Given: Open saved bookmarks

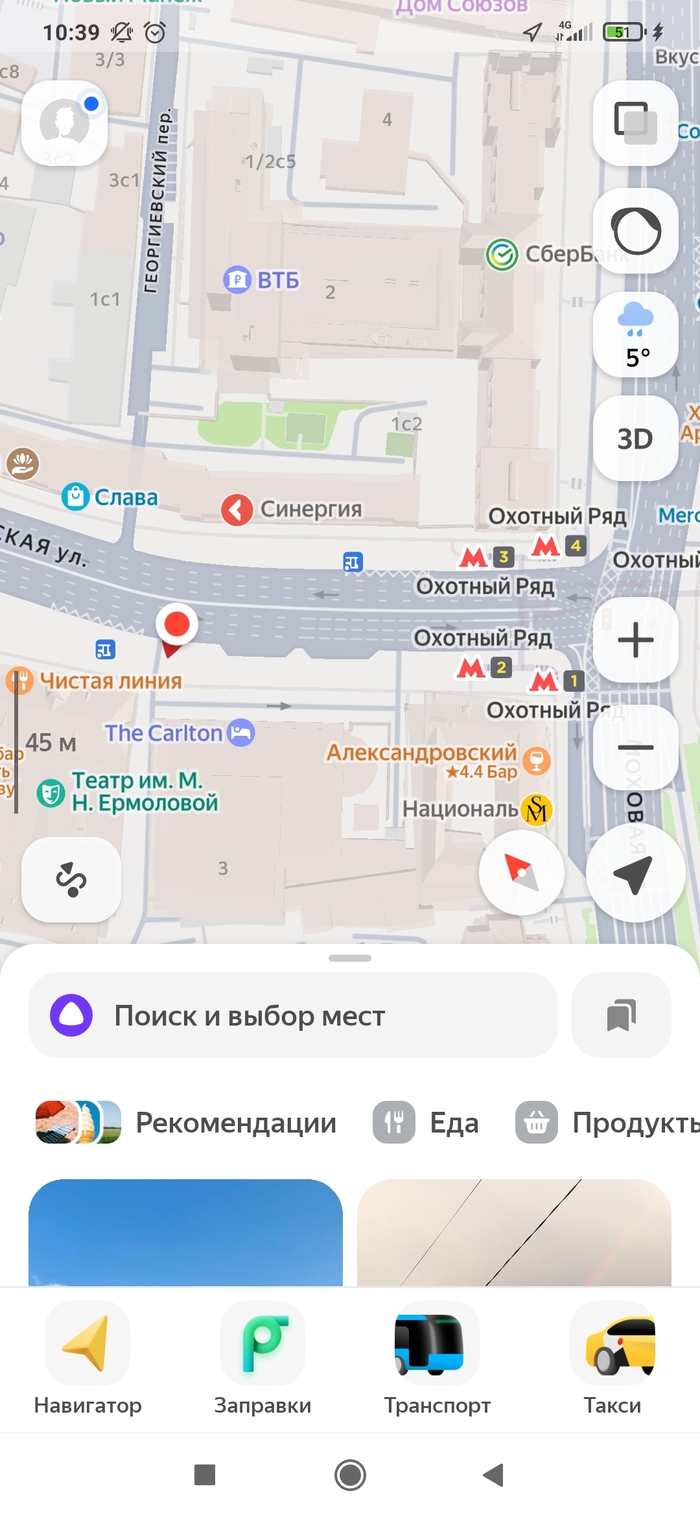Looking at the screenshot, I should [621, 1016].
